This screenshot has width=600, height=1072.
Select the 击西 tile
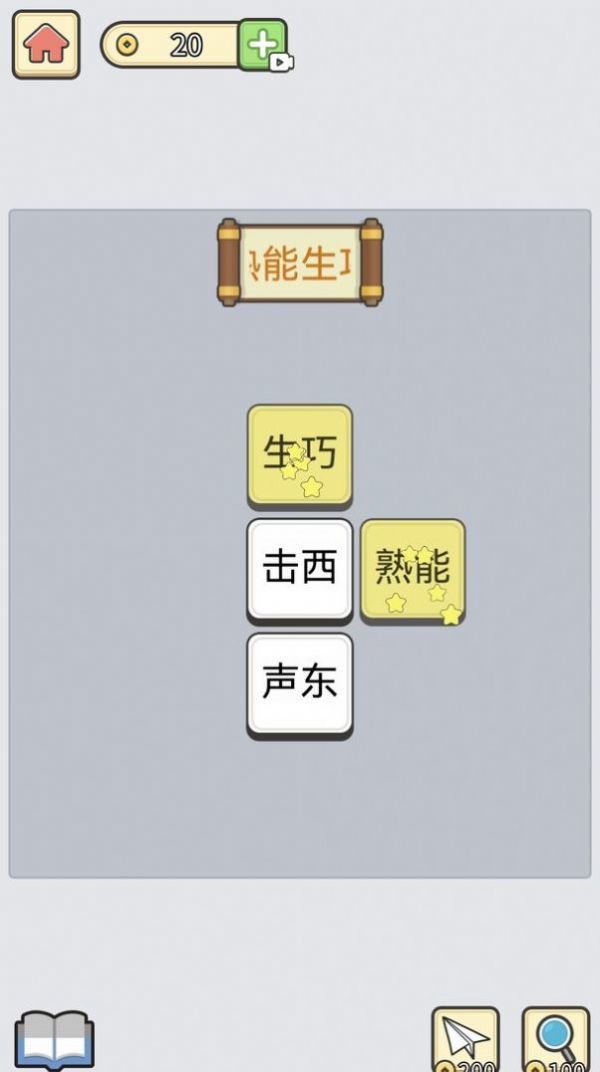click(300, 569)
